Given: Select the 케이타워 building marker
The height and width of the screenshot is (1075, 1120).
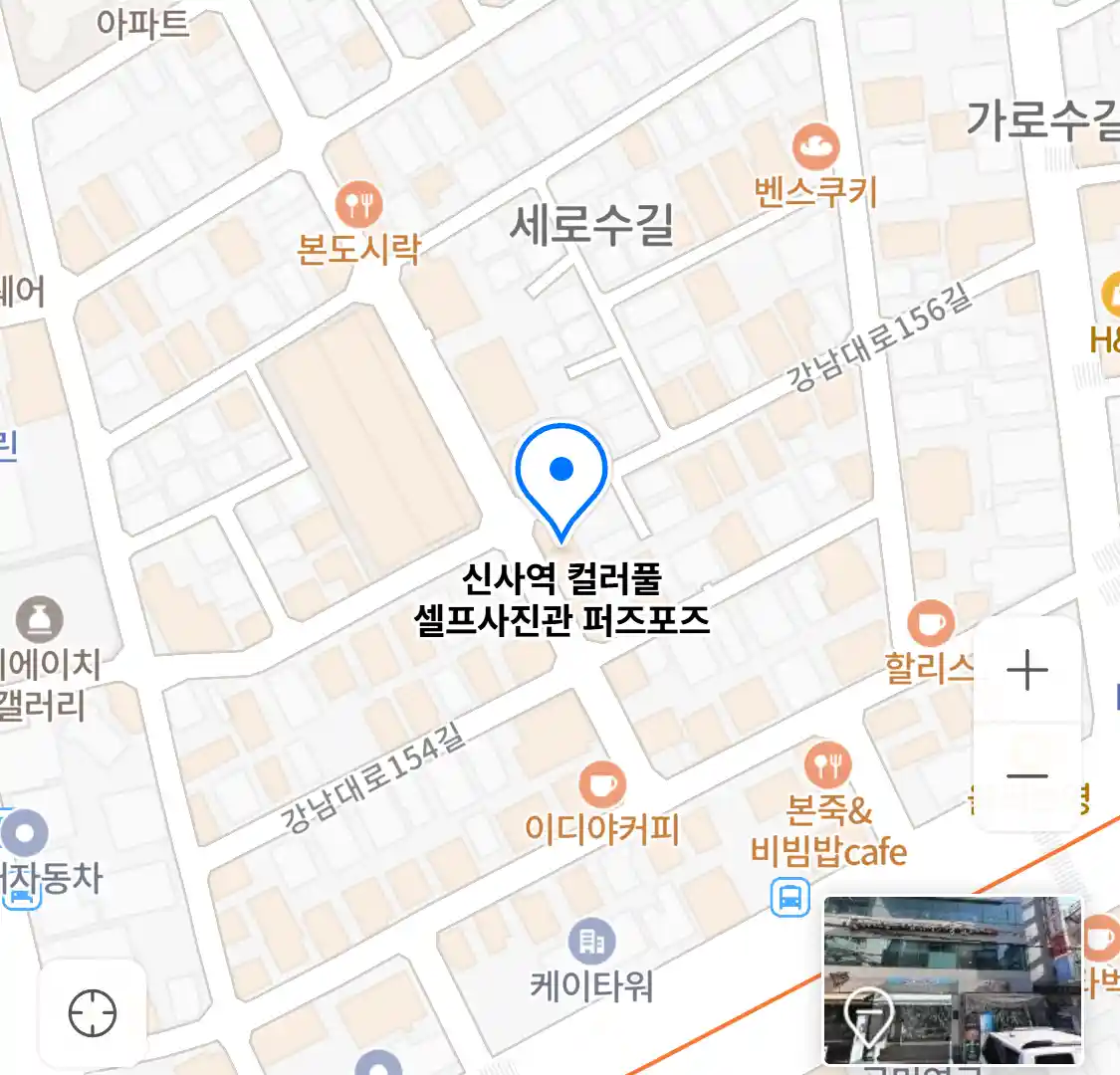Looking at the screenshot, I should pyautogui.click(x=591, y=941).
